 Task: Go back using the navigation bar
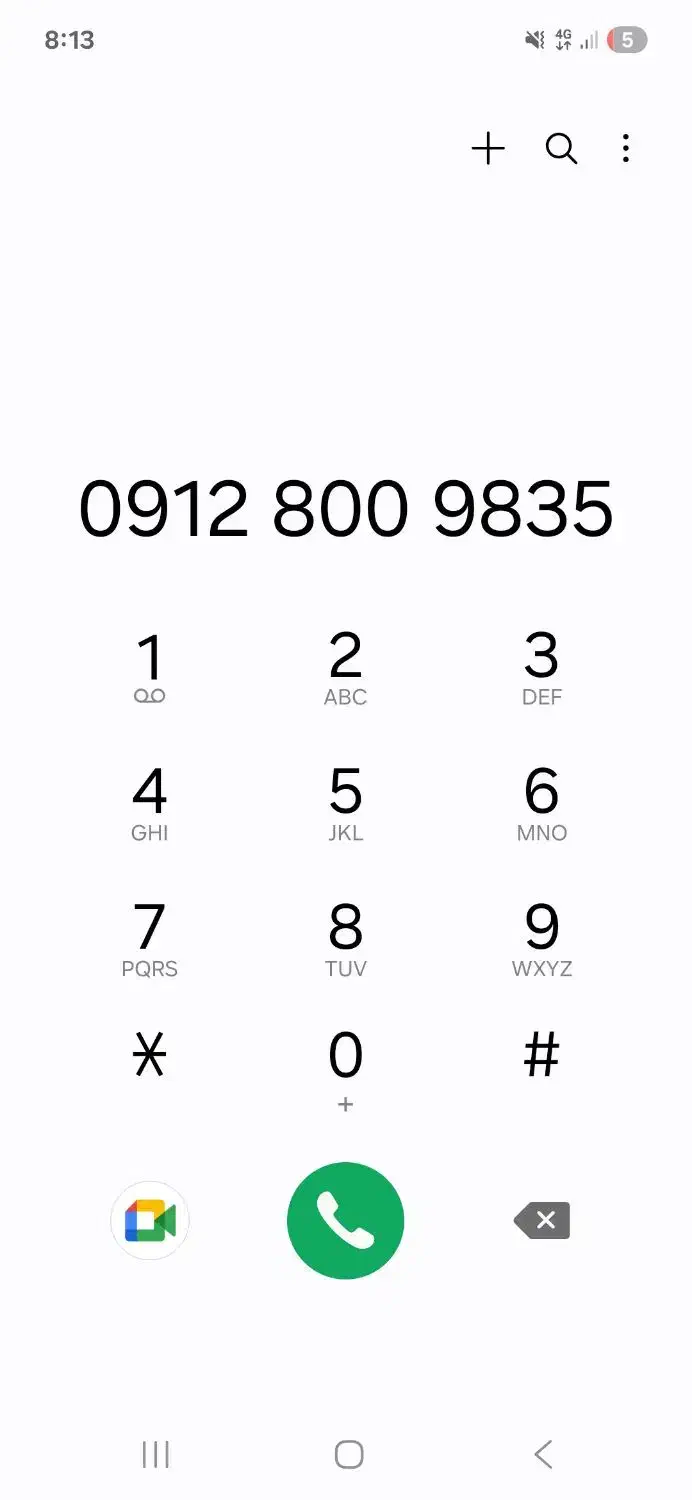point(542,1454)
